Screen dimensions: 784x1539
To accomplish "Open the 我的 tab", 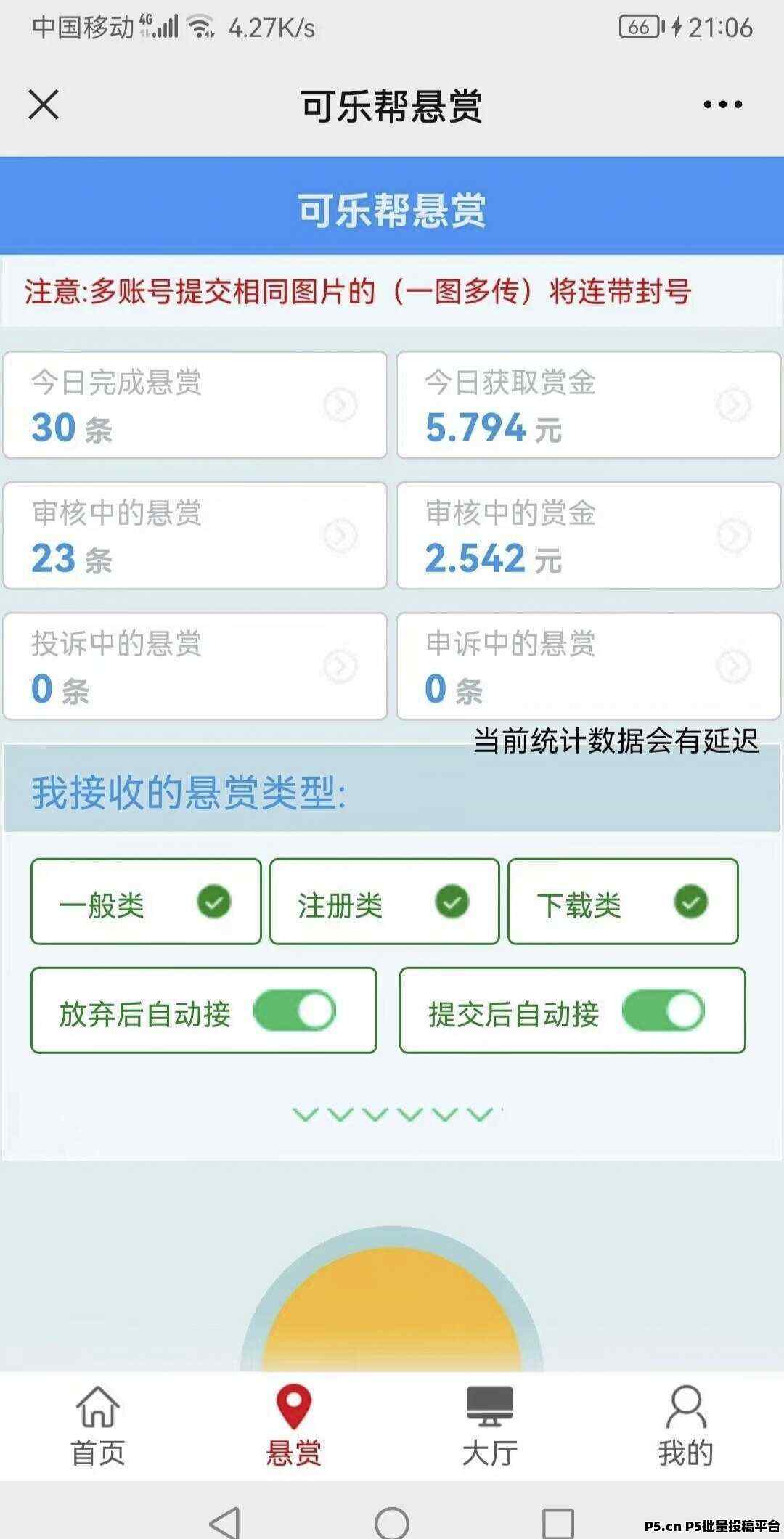I will [x=686, y=1426].
